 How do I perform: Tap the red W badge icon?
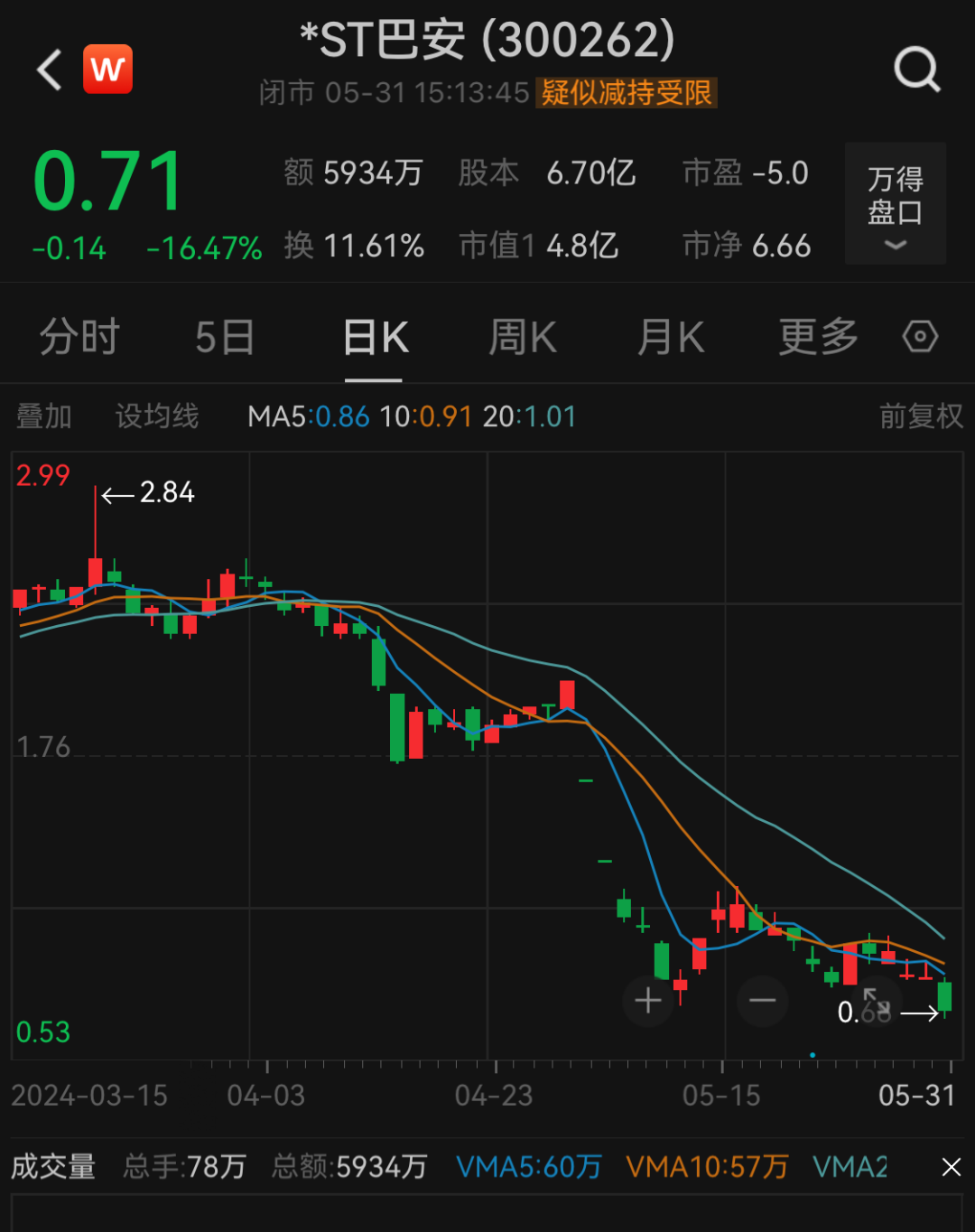[108, 70]
